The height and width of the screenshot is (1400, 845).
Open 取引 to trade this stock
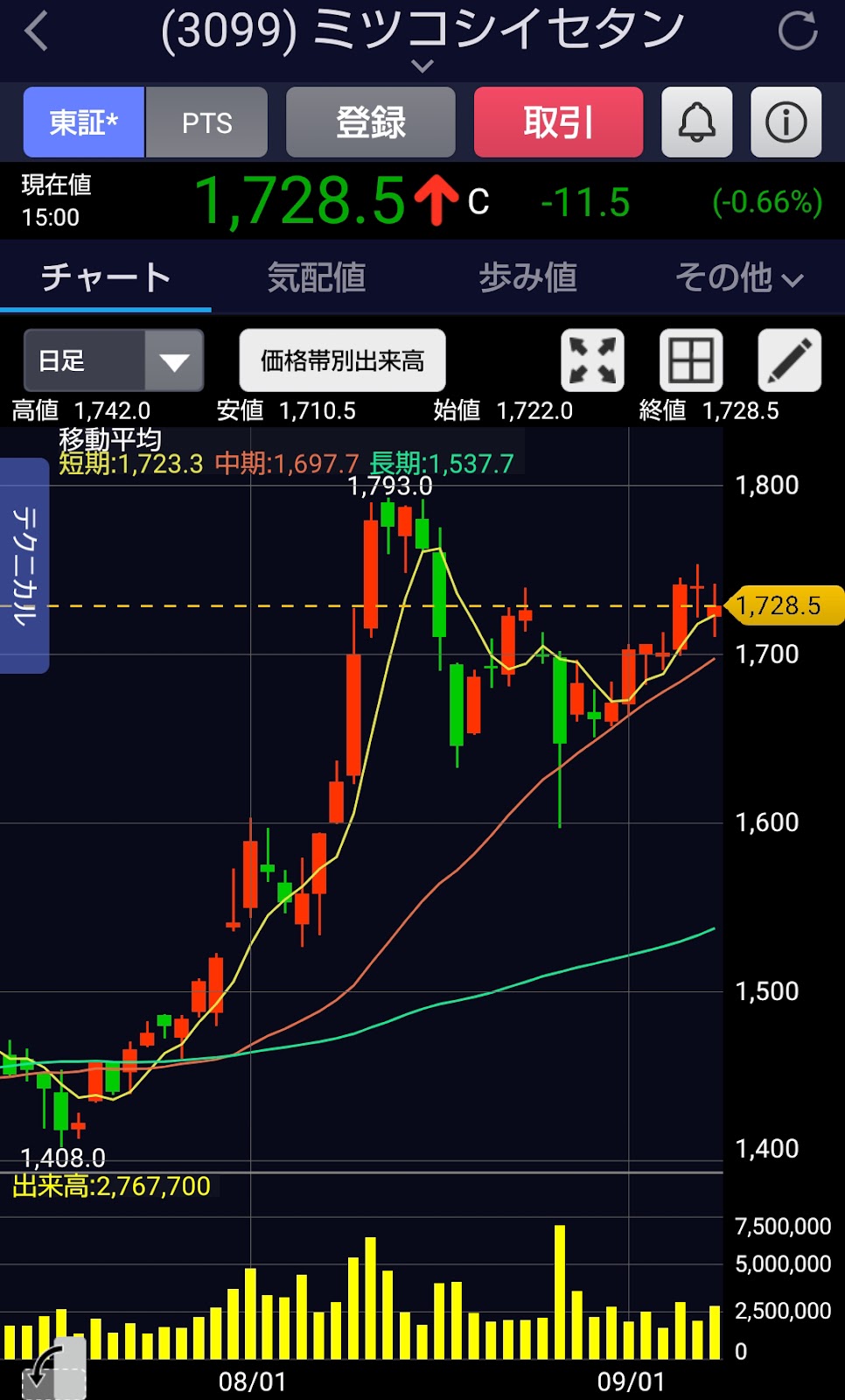(558, 122)
